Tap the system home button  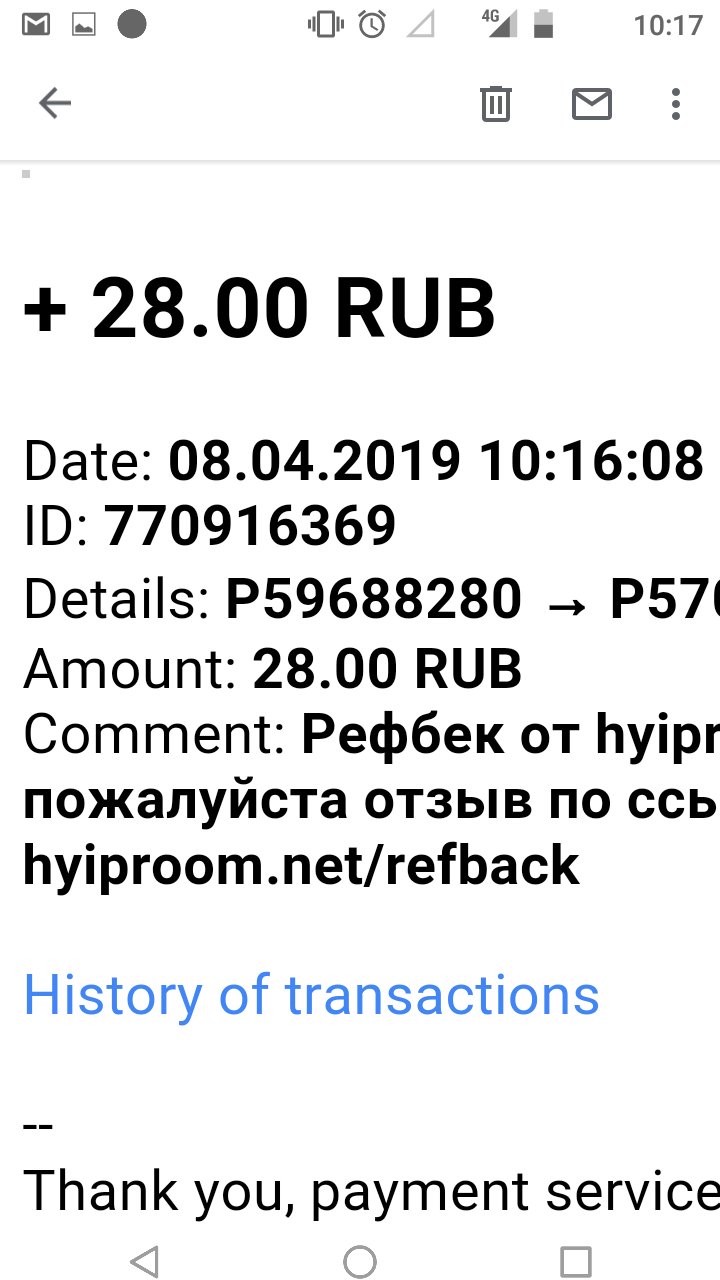(x=360, y=1261)
